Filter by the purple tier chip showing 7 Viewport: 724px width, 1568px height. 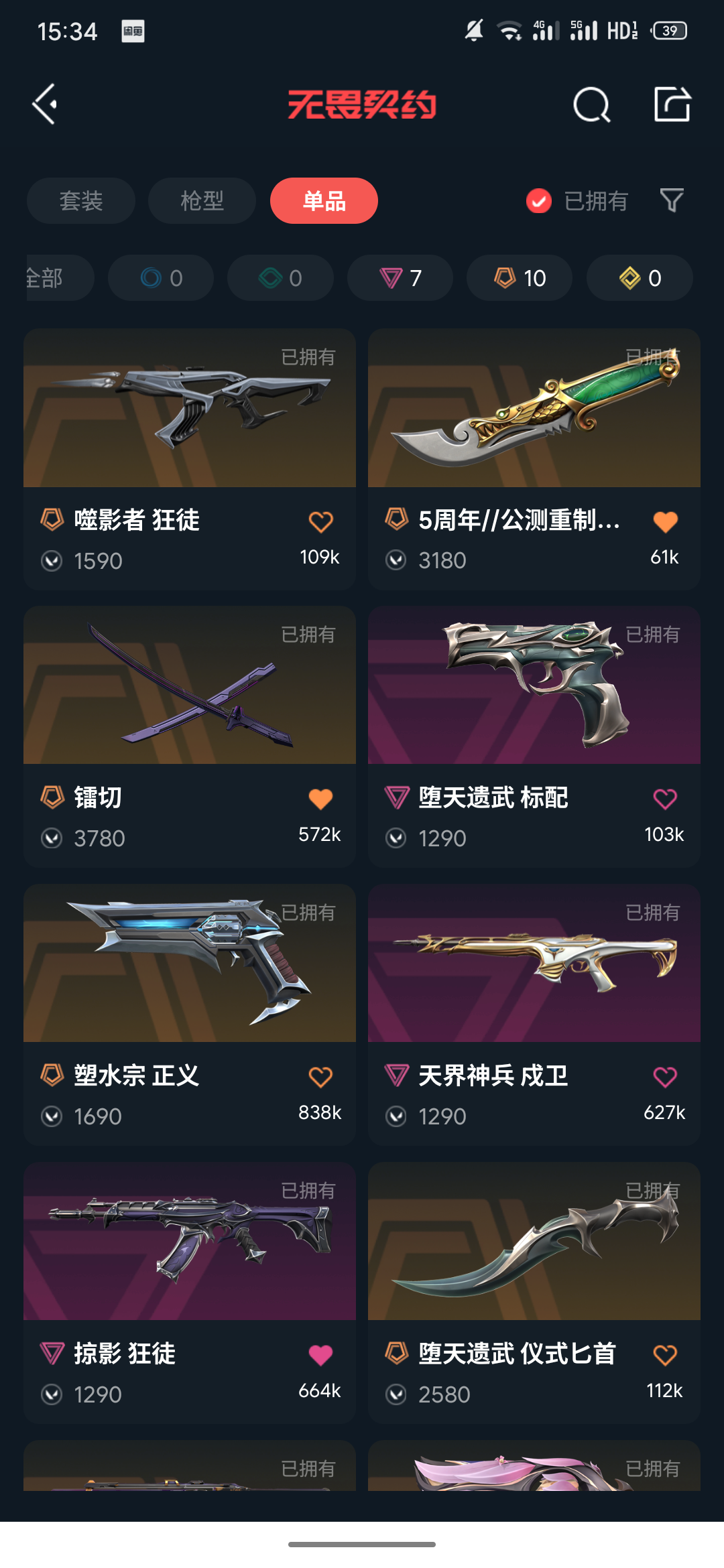400,278
